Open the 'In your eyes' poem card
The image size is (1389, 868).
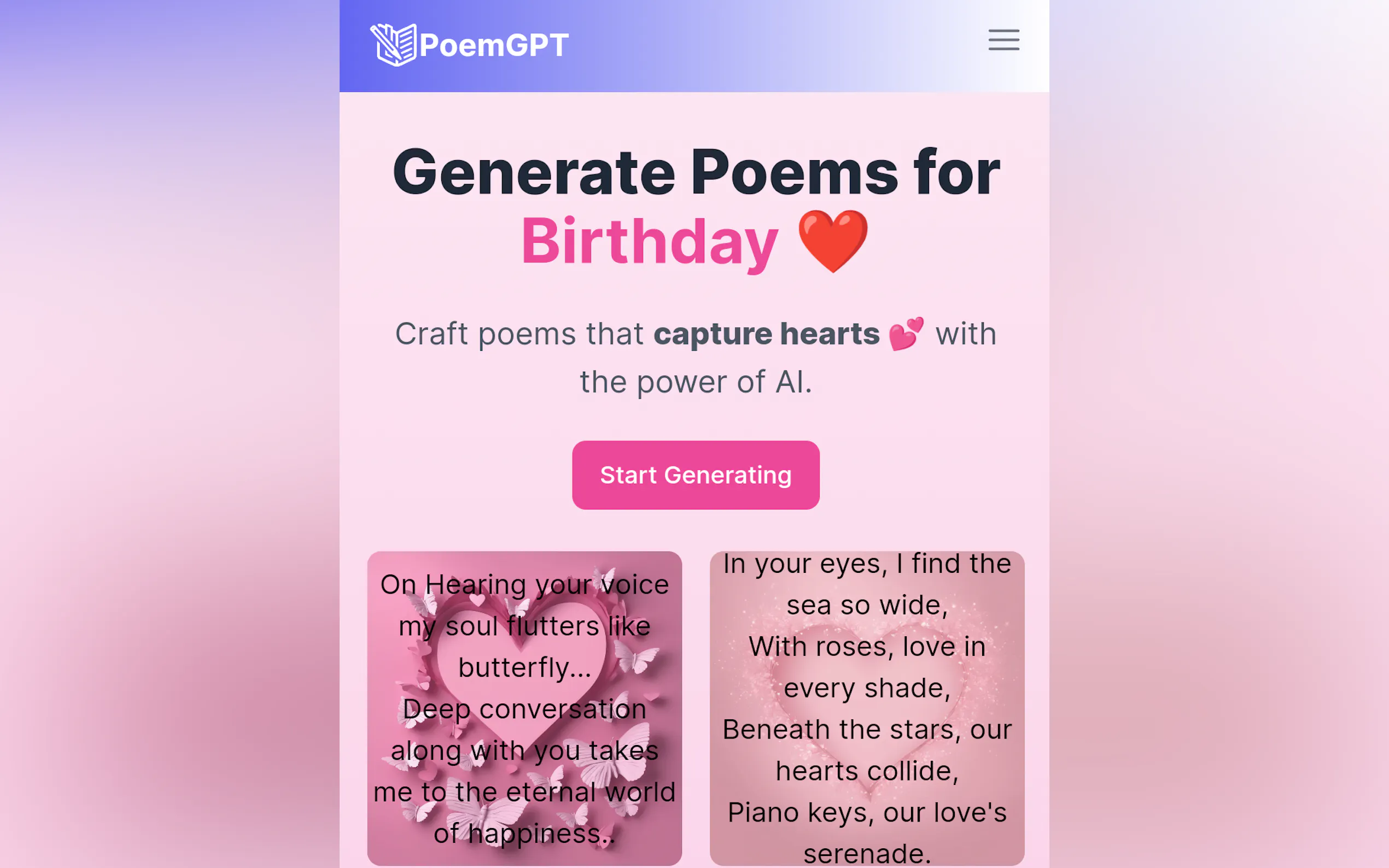tap(866, 708)
